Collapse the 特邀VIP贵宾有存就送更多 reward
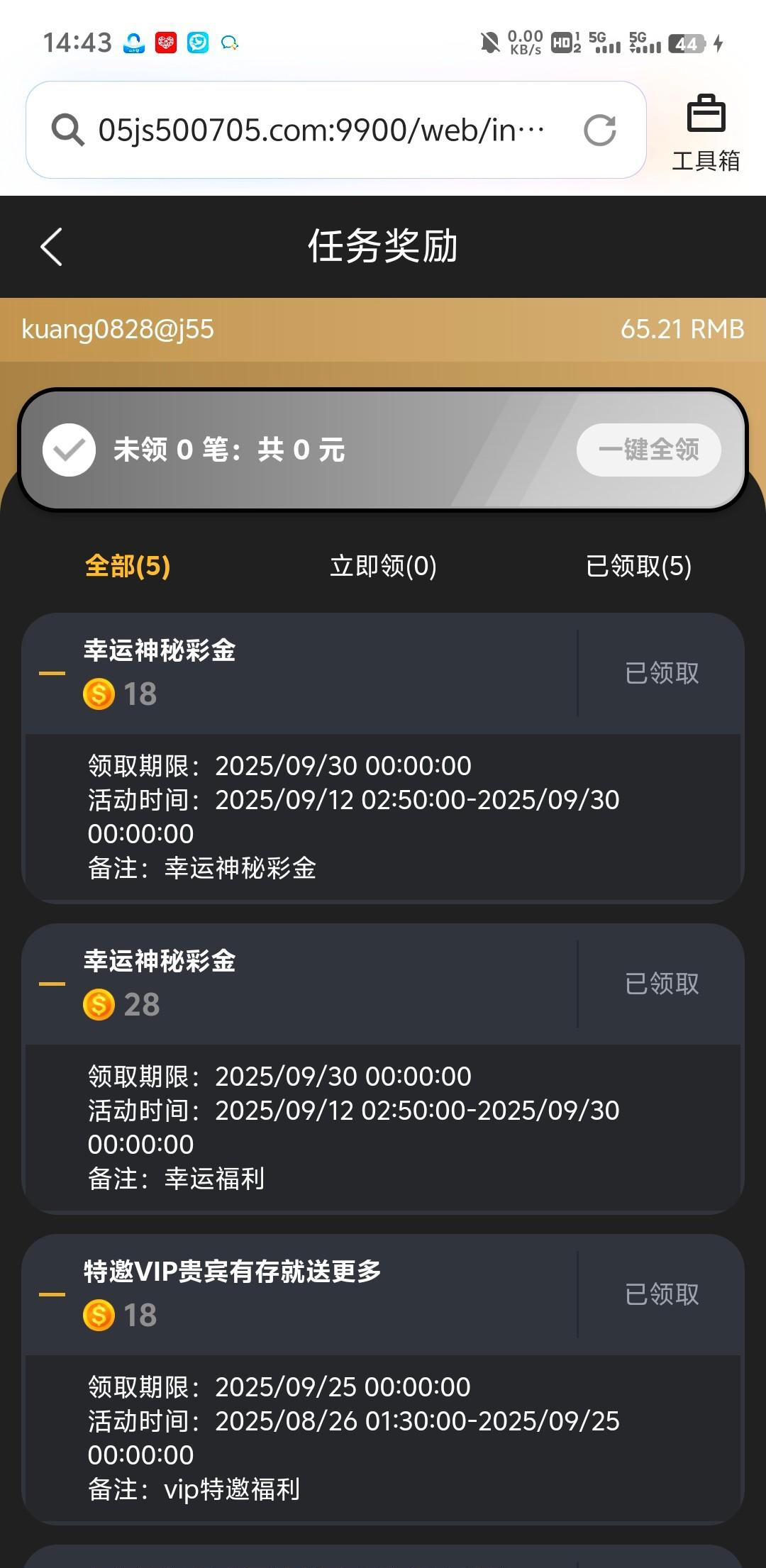Screen dimensions: 766x1568 [52, 1294]
